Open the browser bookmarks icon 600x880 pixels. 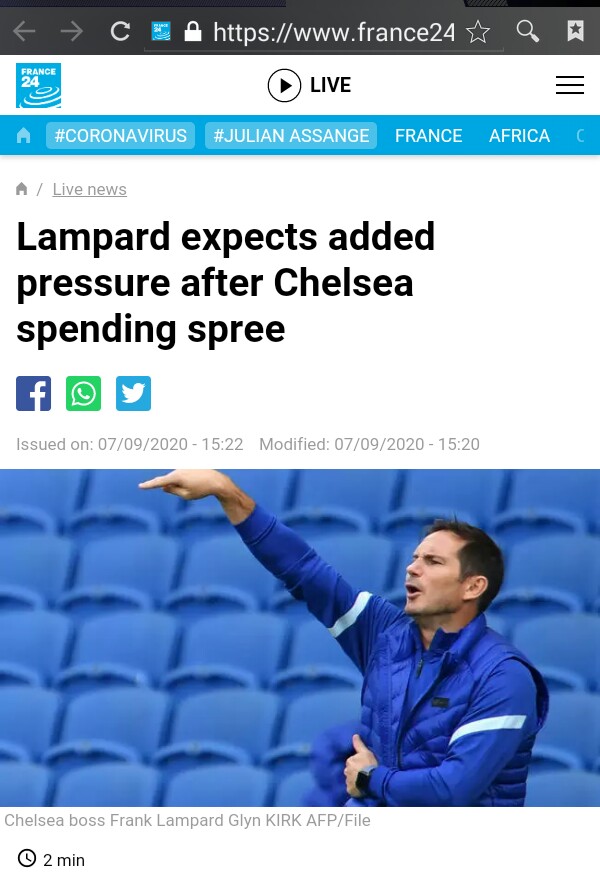click(575, 31)
